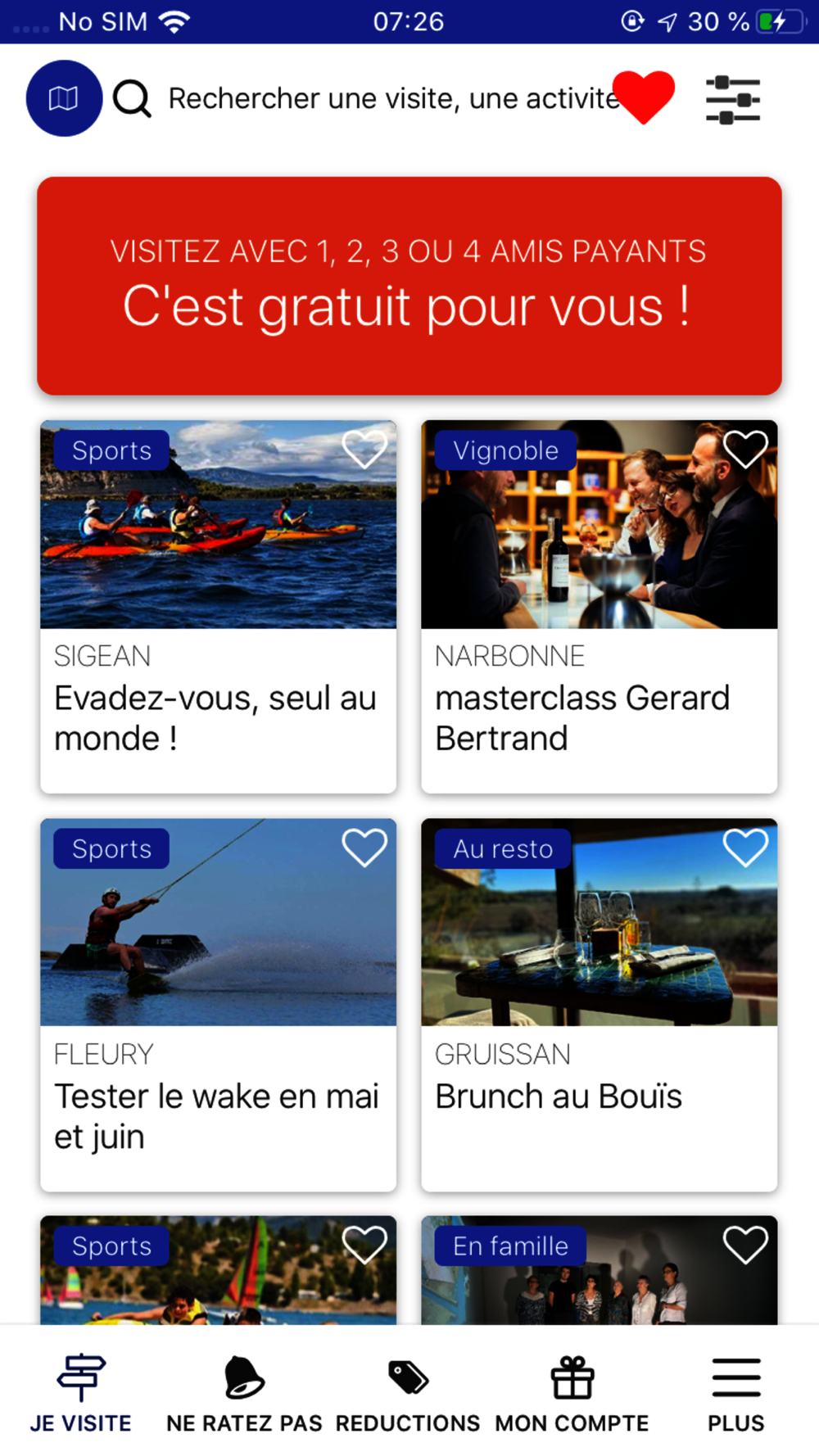Go to the Ne Ratez Pas tab

click(x=244, y=1394)
